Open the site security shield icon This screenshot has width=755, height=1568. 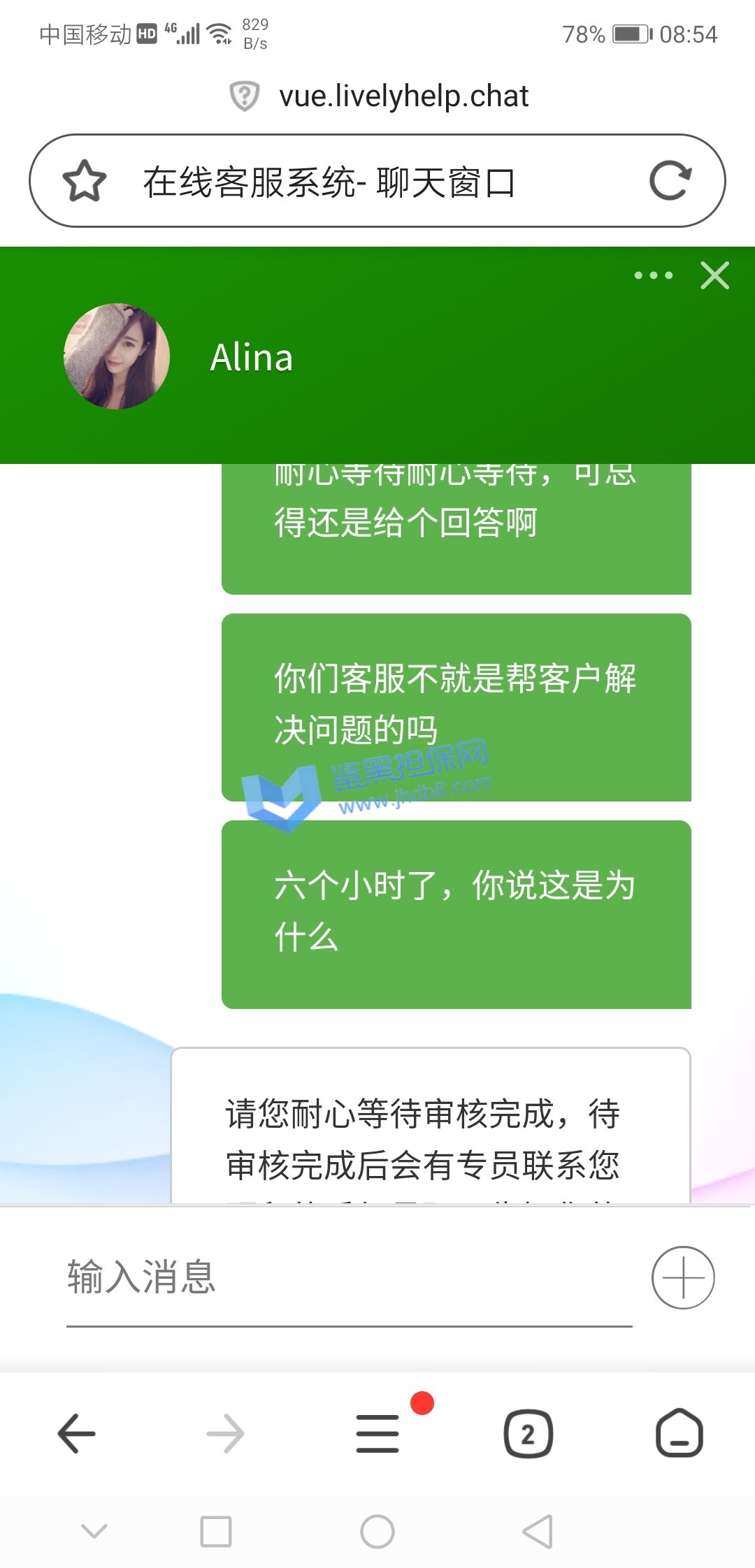click(245, 96)
